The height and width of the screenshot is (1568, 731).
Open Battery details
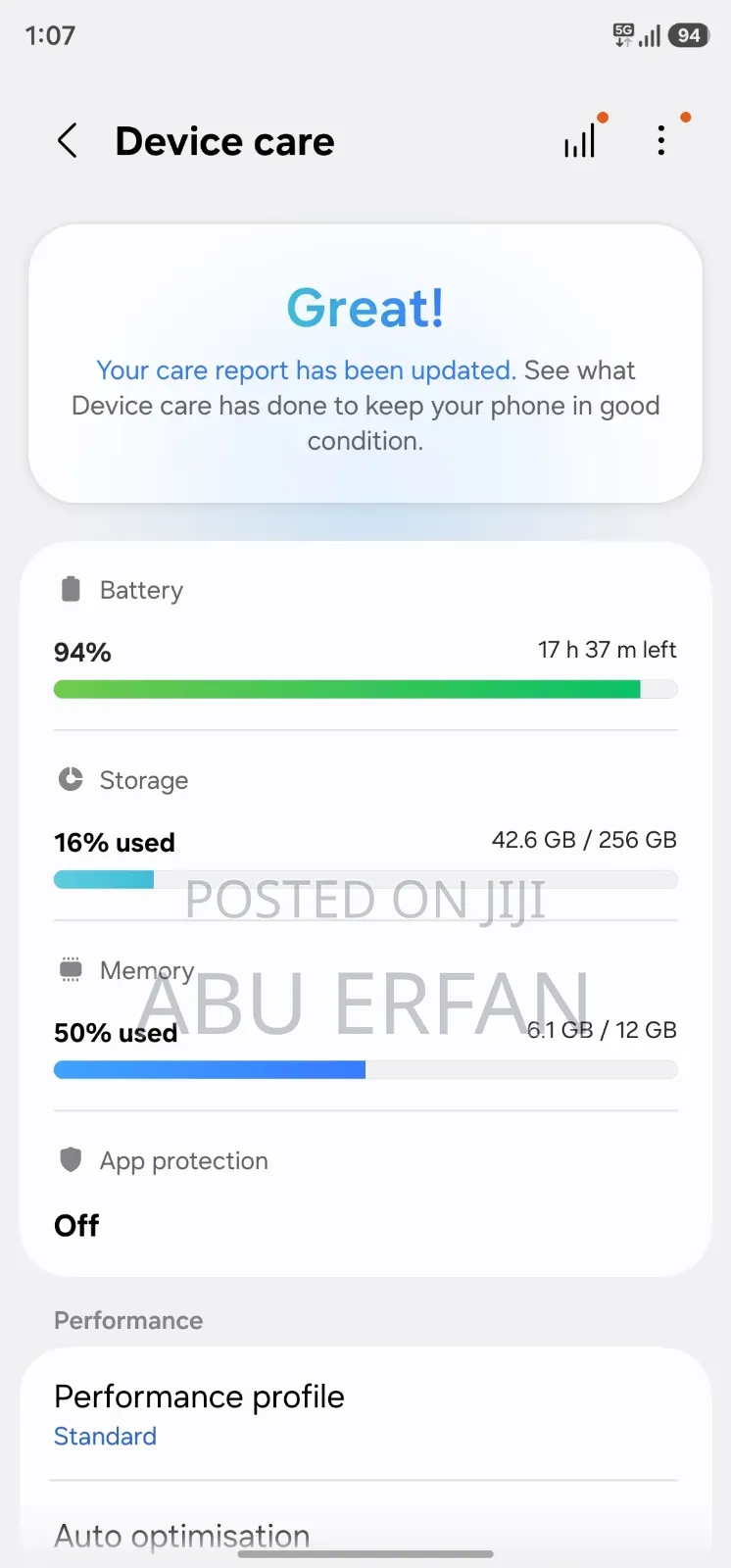pos(365,637)
